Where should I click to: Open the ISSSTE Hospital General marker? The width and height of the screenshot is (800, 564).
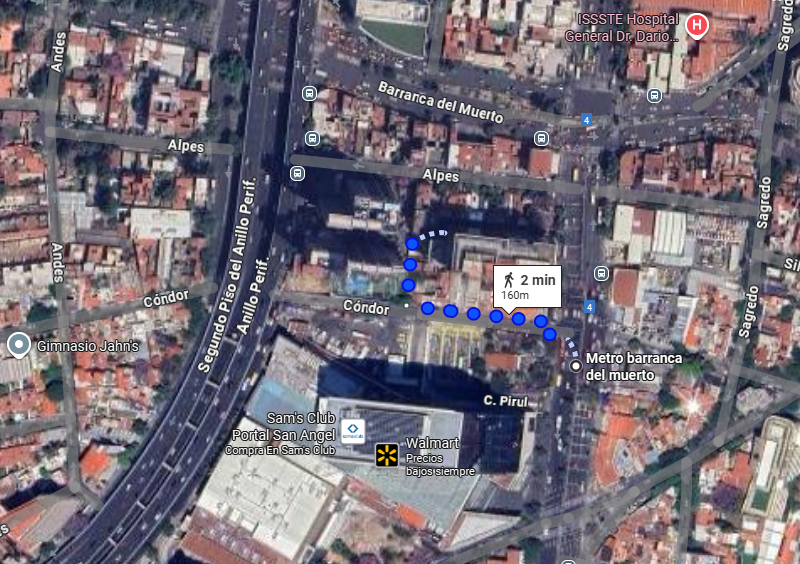tap(696, 26)
